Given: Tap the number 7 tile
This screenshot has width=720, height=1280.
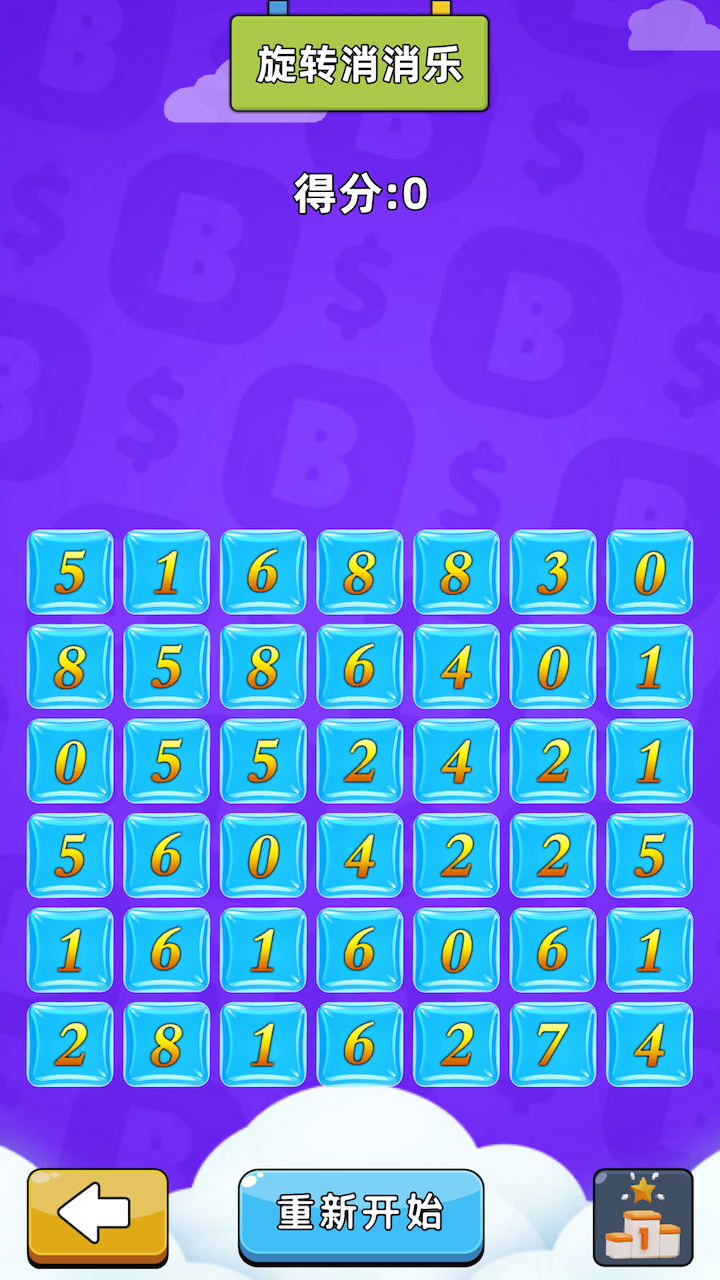Looking at the screenshot, I should 553,1044.
